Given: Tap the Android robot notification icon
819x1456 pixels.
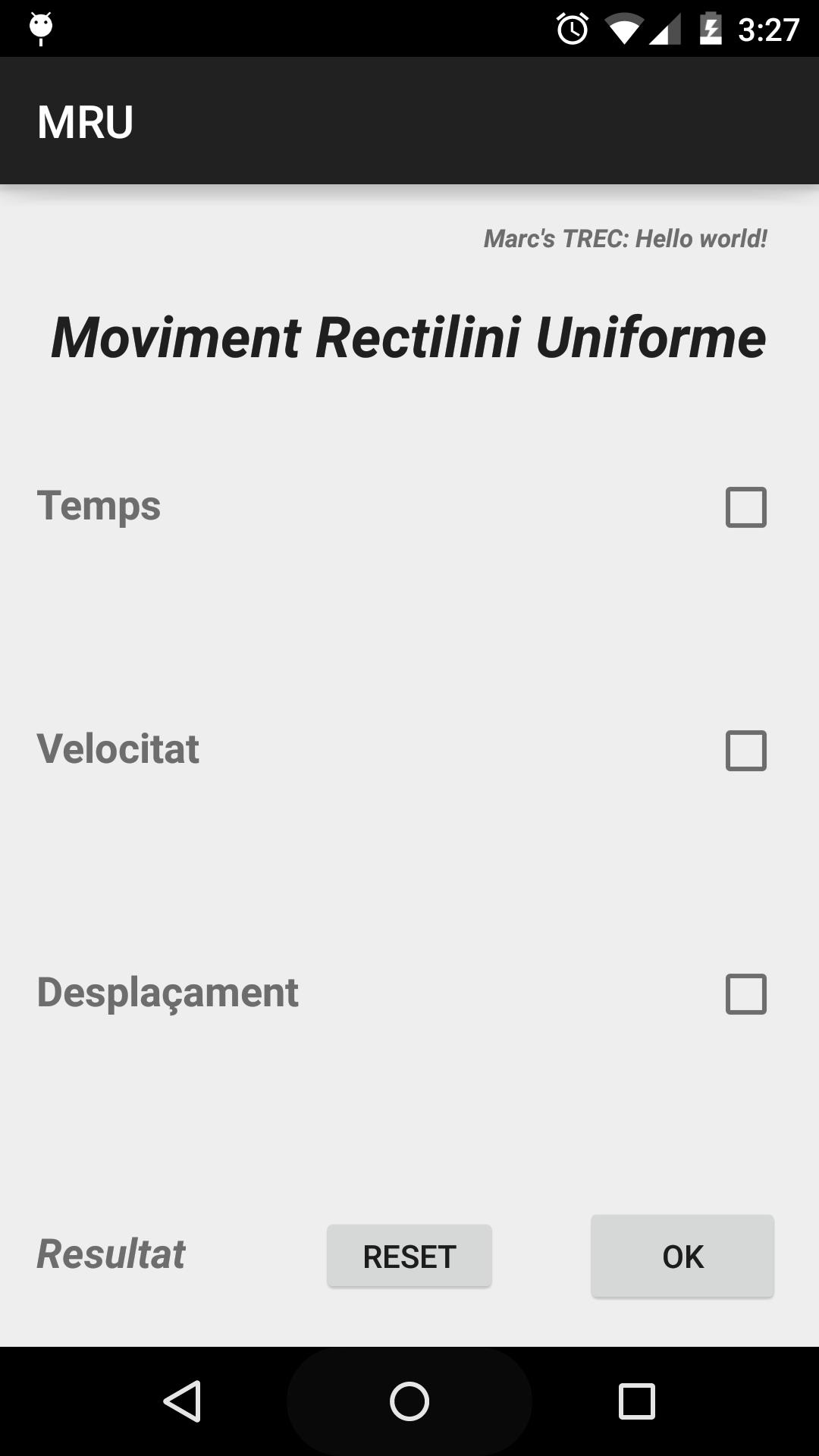Looking at the screenshot, I should pyautogui.click(x=40, y=25).
